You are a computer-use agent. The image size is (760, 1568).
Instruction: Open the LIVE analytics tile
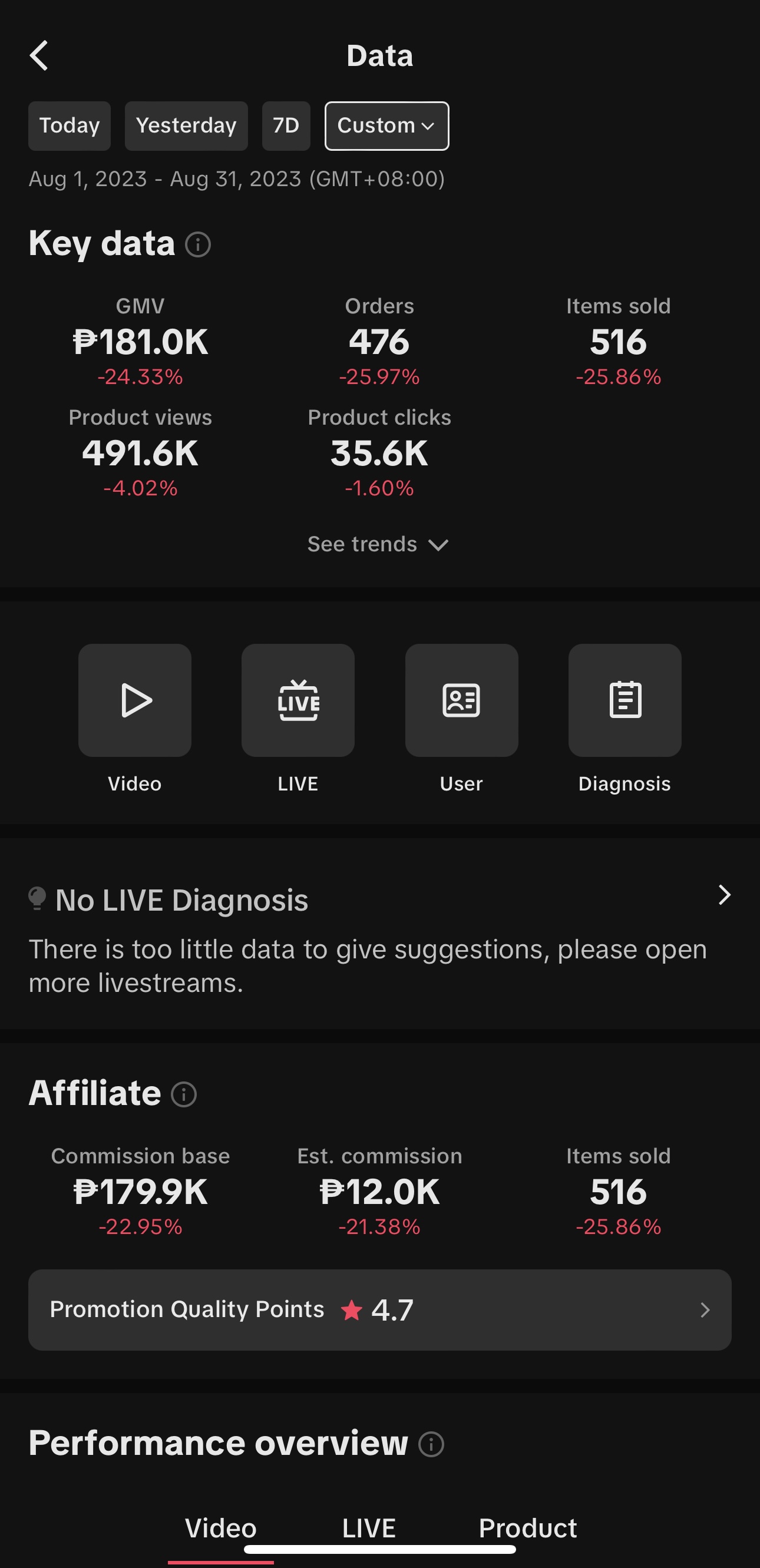(x=298, y=700)
